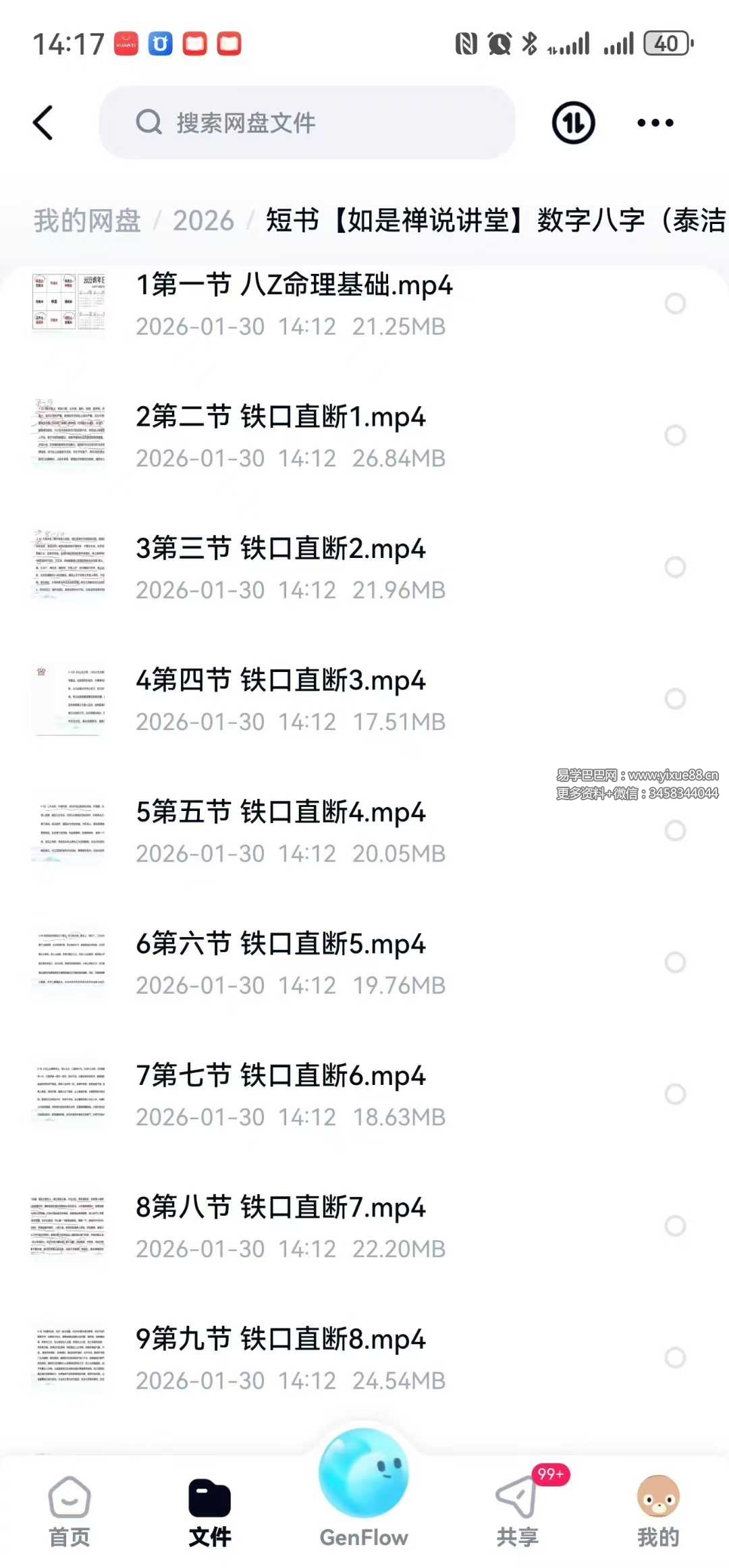Go to the 我的 tab
This screenshot has height=1568, width=729.
coord(658,1511)
